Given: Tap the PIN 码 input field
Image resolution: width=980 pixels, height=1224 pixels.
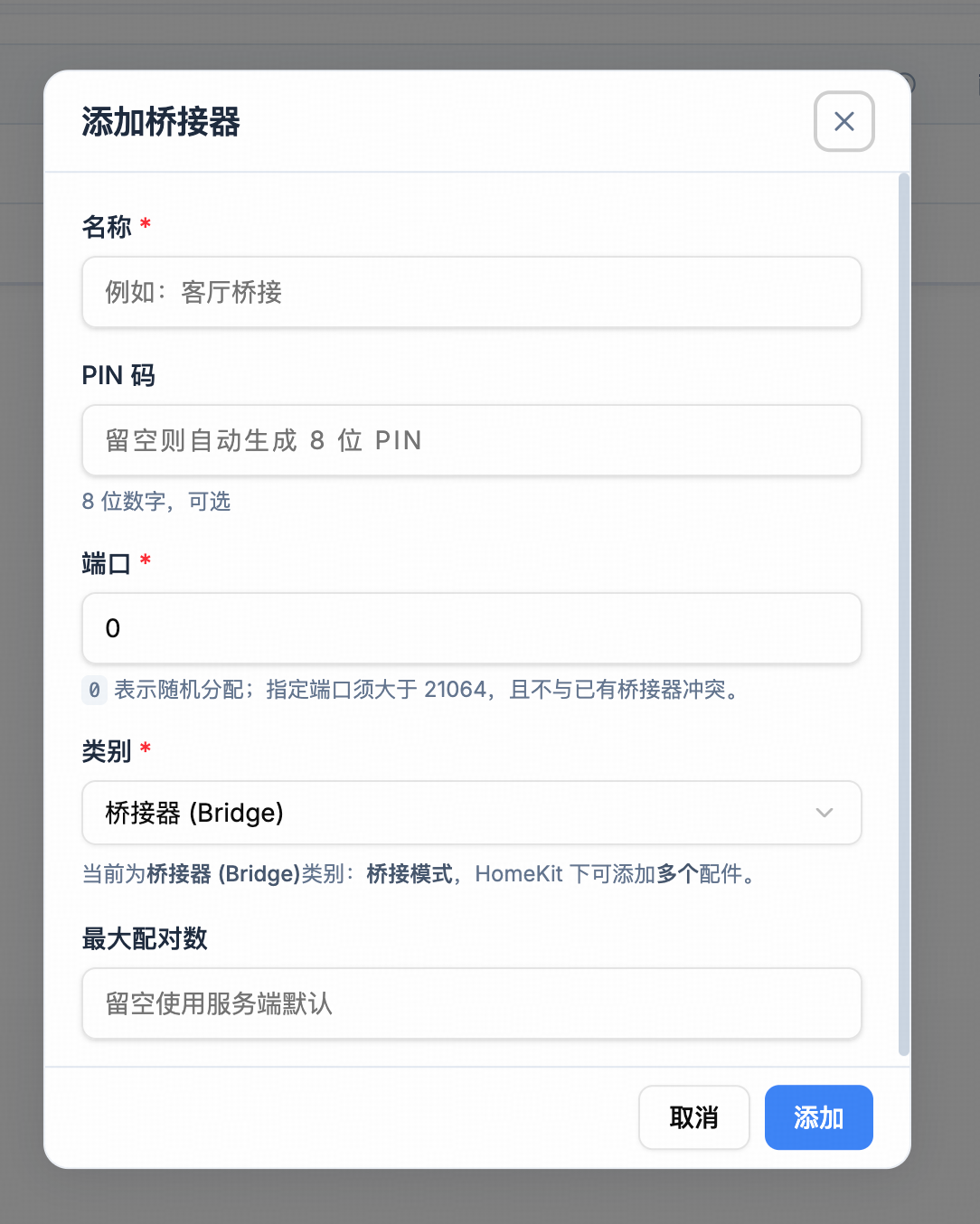Looking at the screenshot, I should coord(471,440).
